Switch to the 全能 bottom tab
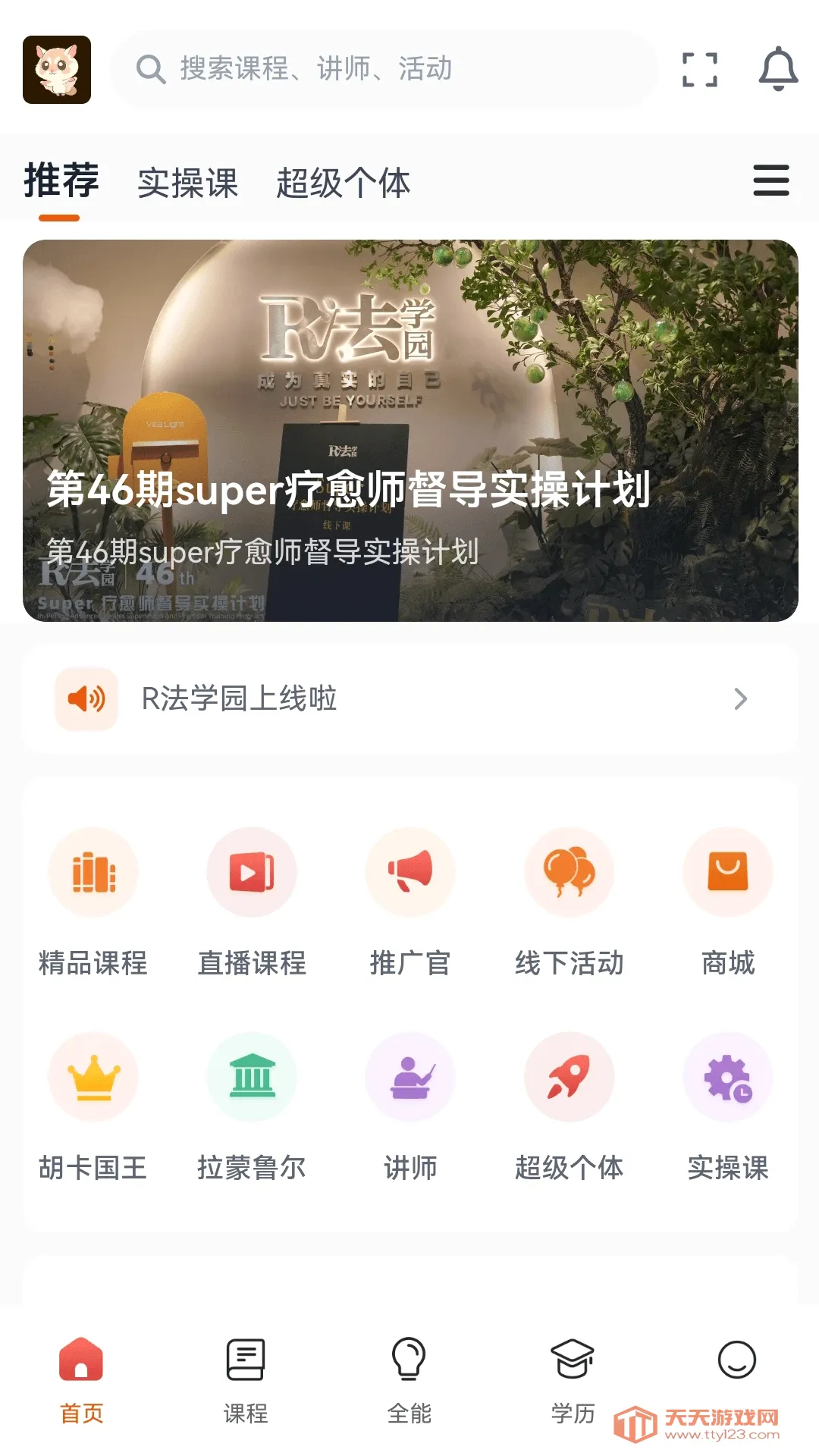 click(409, 1380)
